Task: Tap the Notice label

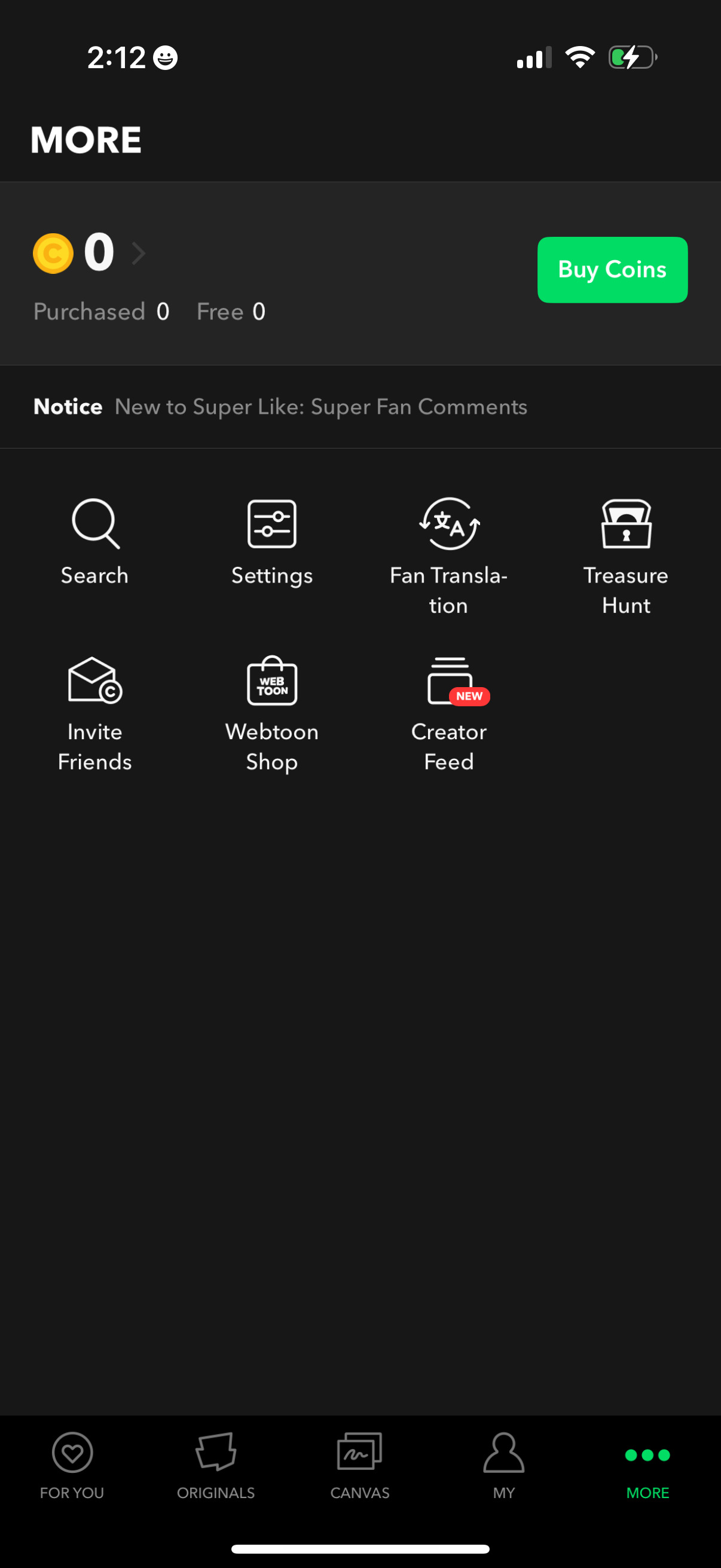Action: coord(68,407)
